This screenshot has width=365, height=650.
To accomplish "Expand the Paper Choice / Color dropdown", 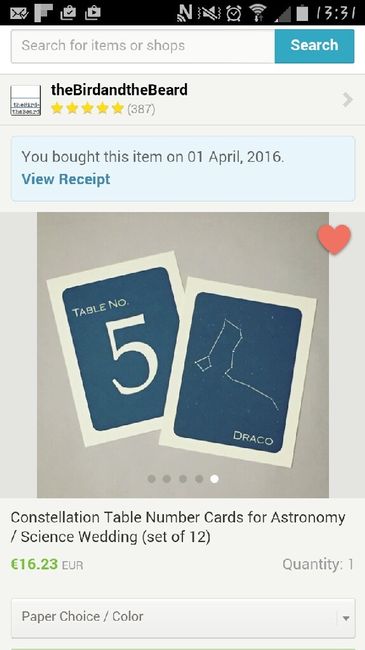I will click(183, 618).
